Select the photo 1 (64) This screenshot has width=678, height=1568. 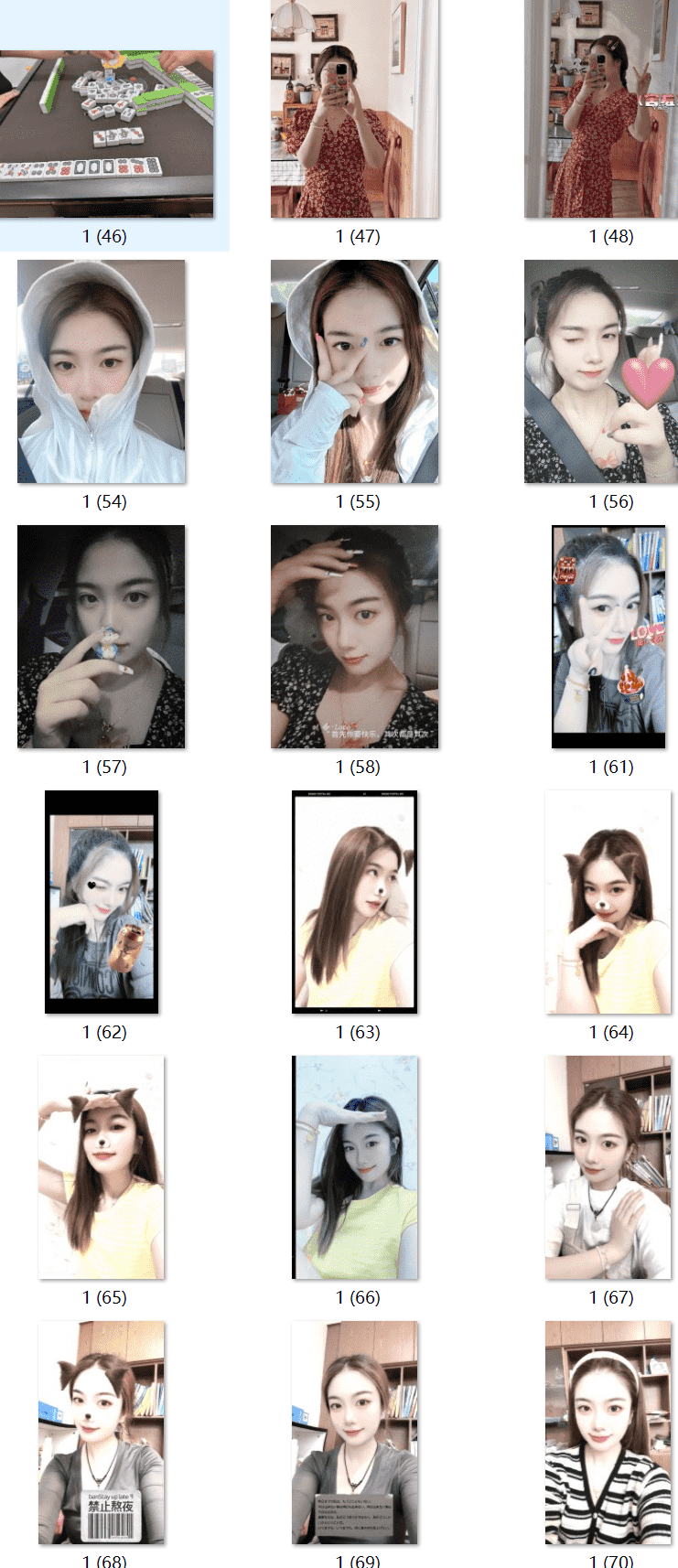pyautogui.click(x=608, y=902)
